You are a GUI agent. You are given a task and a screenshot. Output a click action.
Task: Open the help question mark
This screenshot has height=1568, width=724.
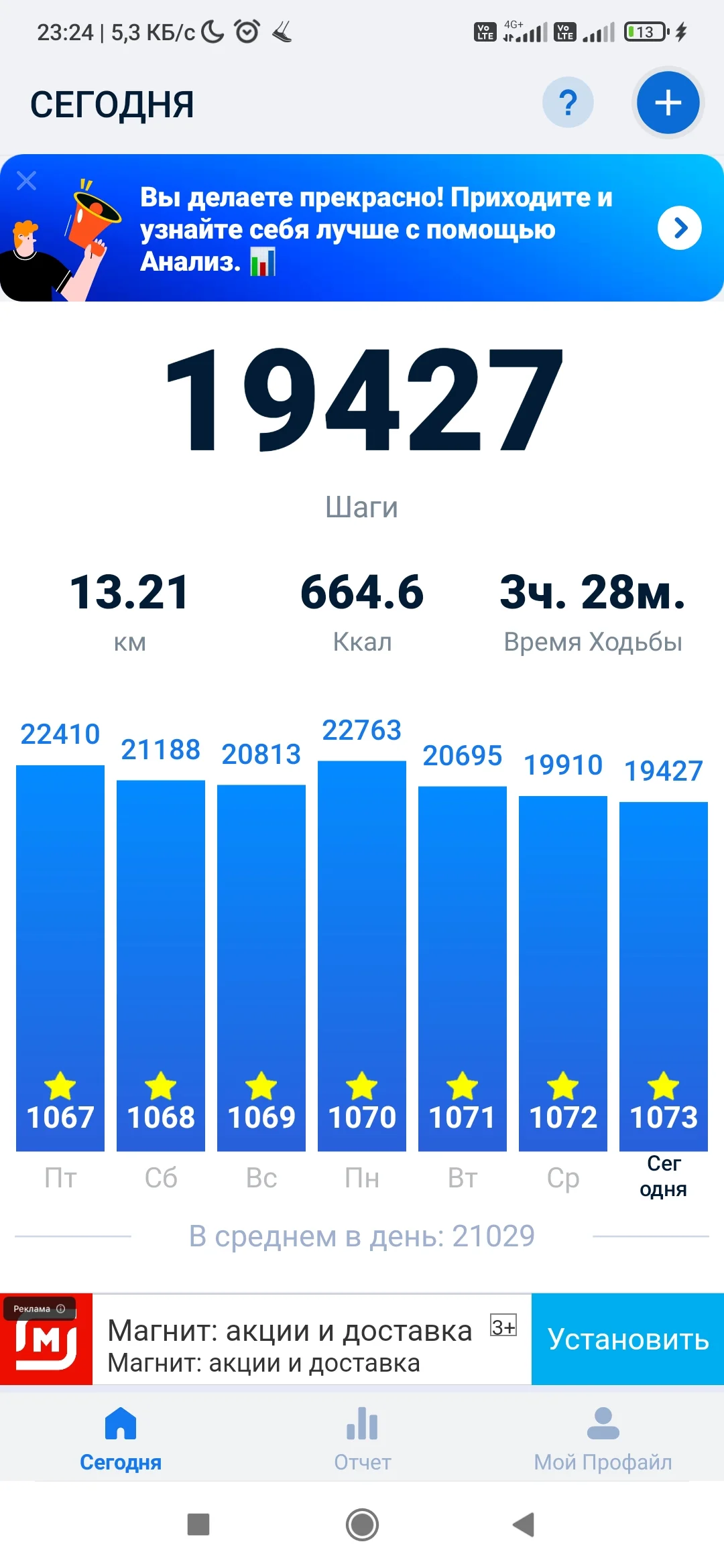tap(568, 103)
